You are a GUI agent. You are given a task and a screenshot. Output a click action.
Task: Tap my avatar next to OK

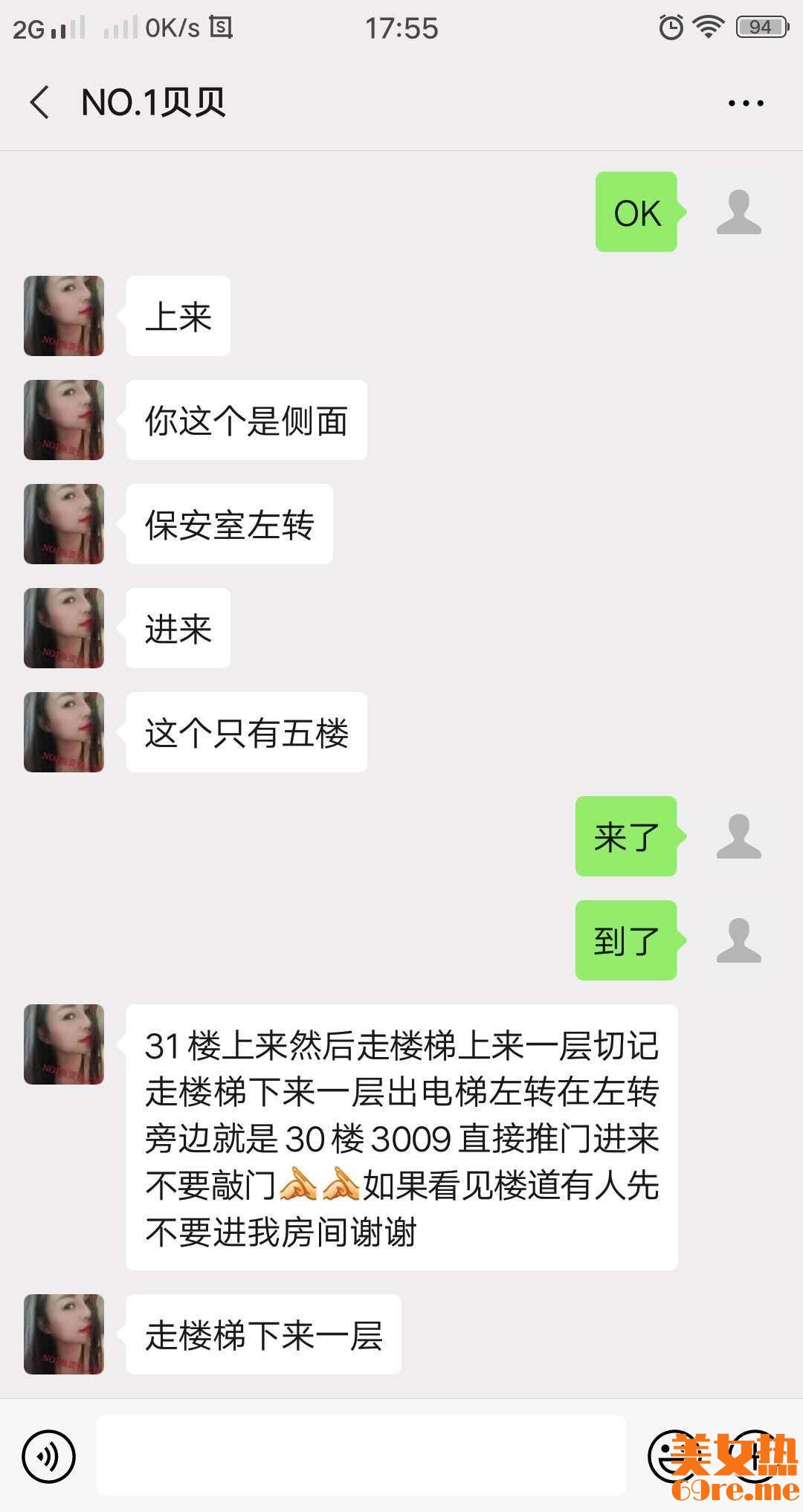(738, 213)
